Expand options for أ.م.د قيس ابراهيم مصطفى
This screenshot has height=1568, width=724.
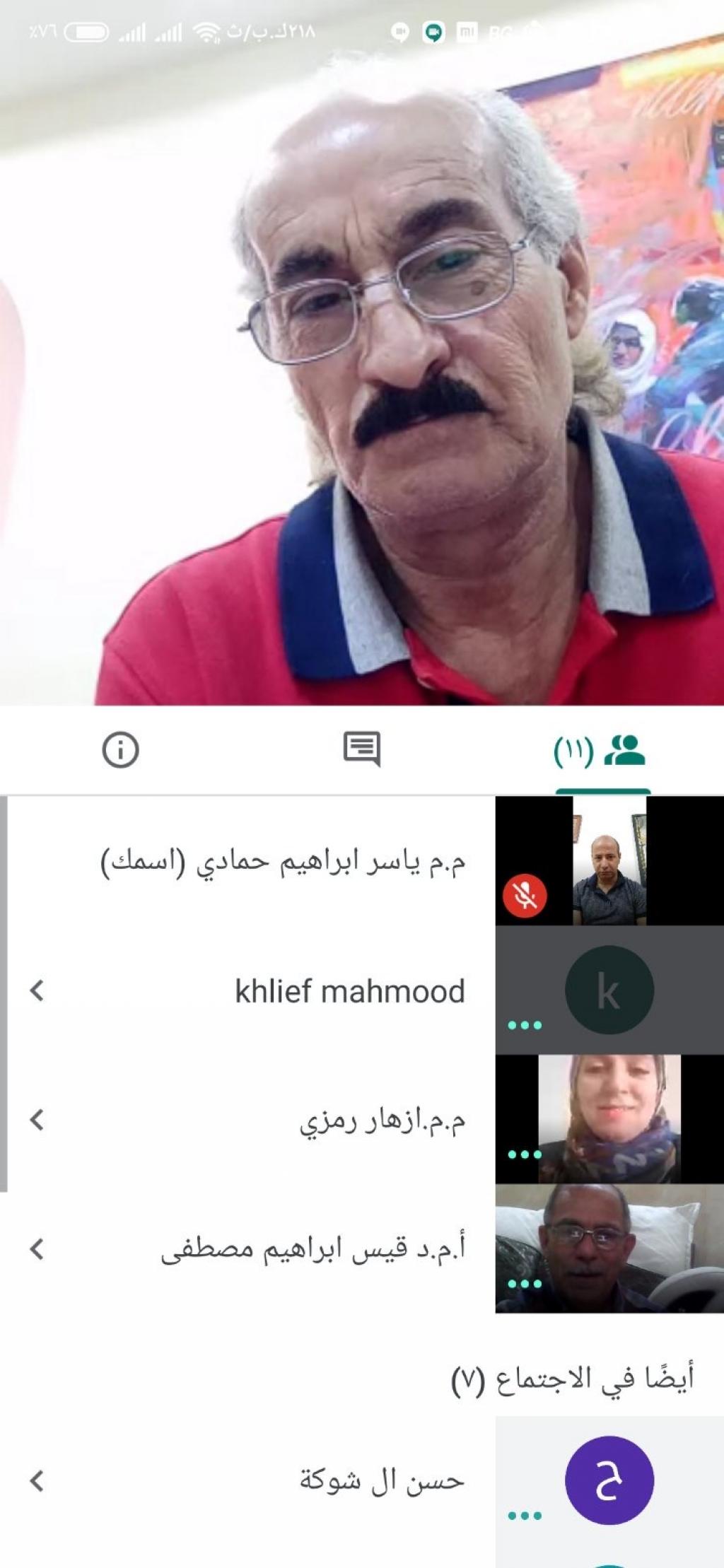[37, 1249]
